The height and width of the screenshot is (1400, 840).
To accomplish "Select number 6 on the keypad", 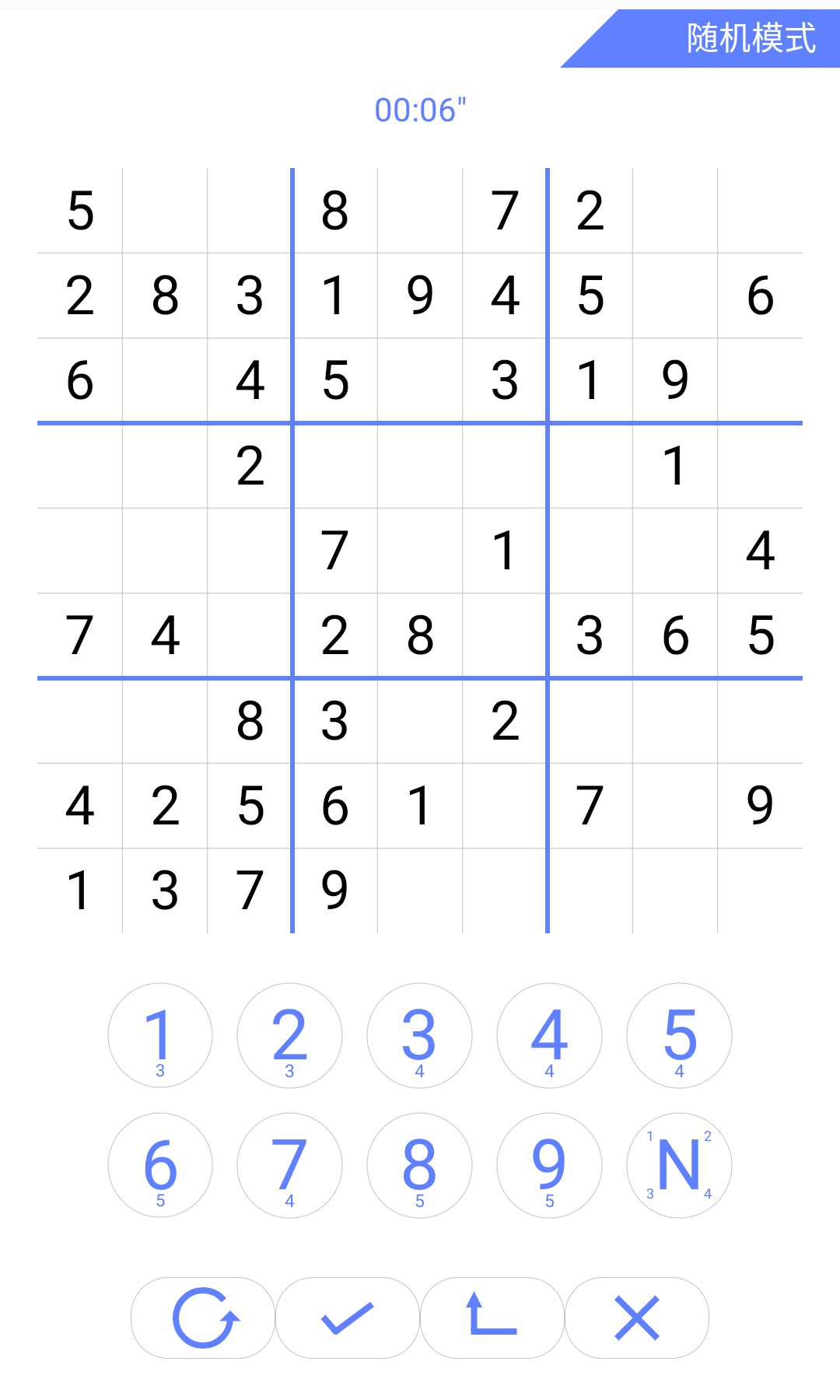I will point(159,1165).
